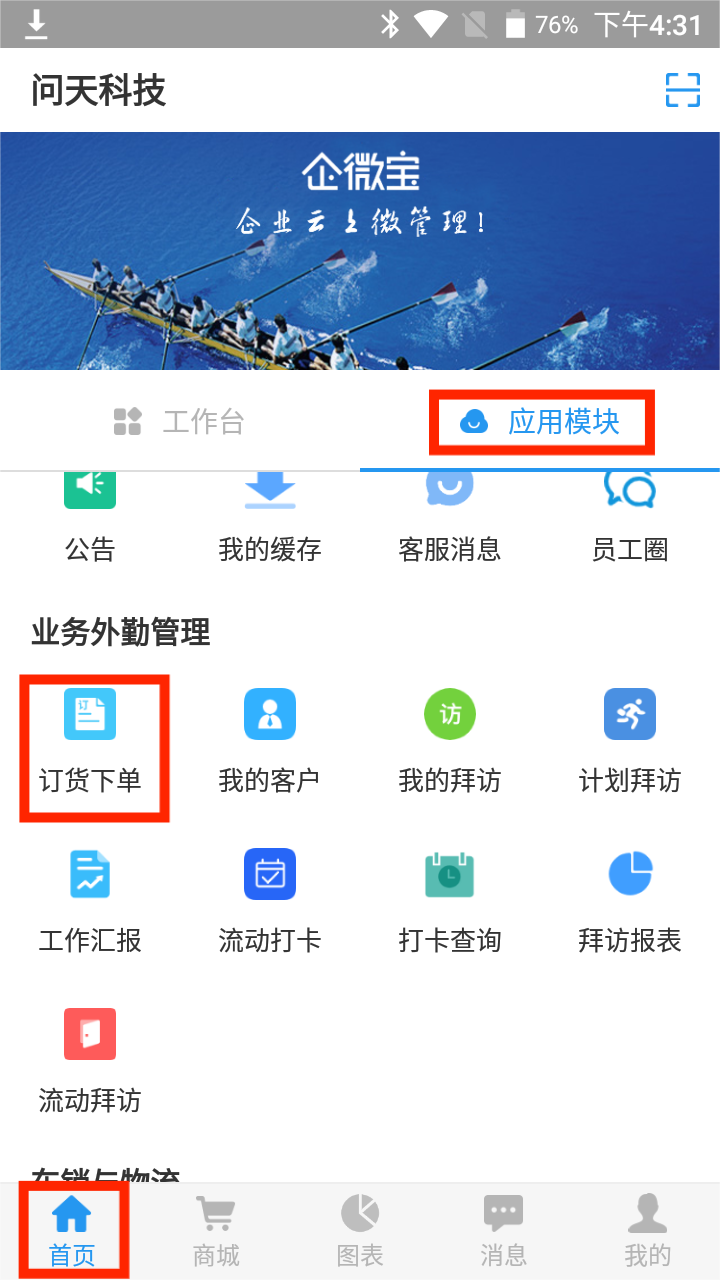Switch to 图表 in bottom navigation
This screenshot has height=1280, width=720.
[x=360, y=1232]
